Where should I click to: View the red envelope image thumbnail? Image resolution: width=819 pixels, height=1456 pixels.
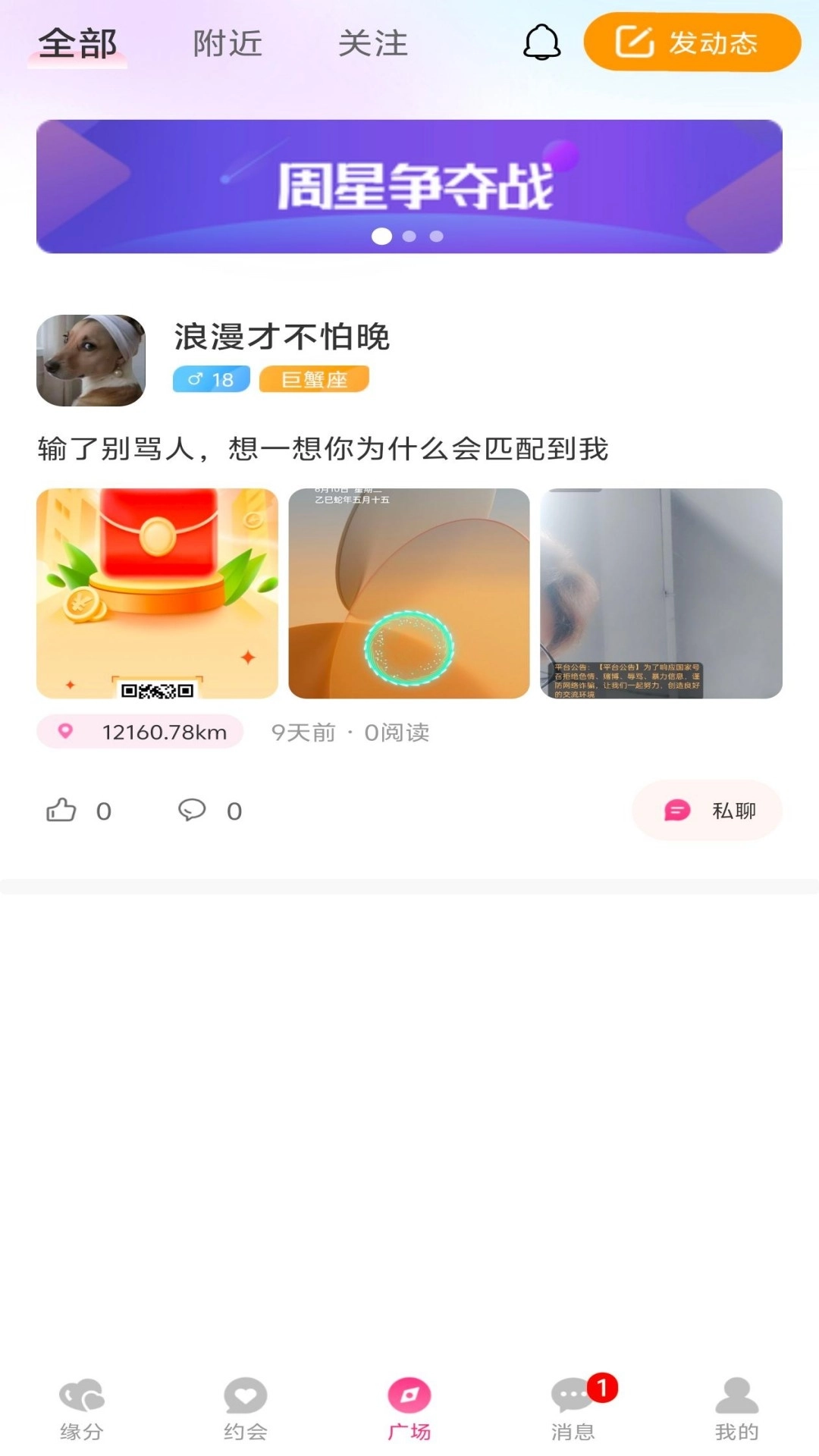(157, 594)
